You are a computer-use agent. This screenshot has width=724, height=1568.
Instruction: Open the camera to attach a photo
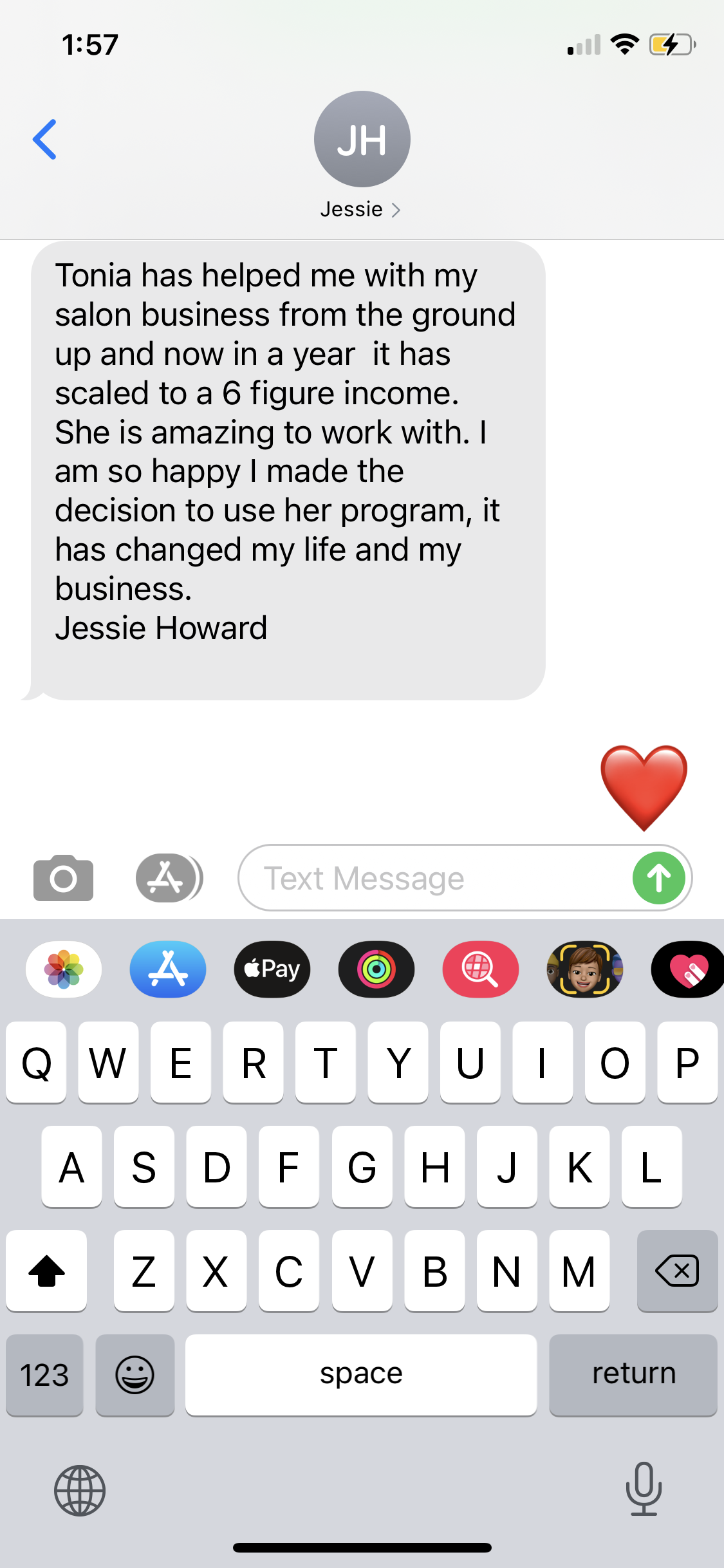click(63, 878)
